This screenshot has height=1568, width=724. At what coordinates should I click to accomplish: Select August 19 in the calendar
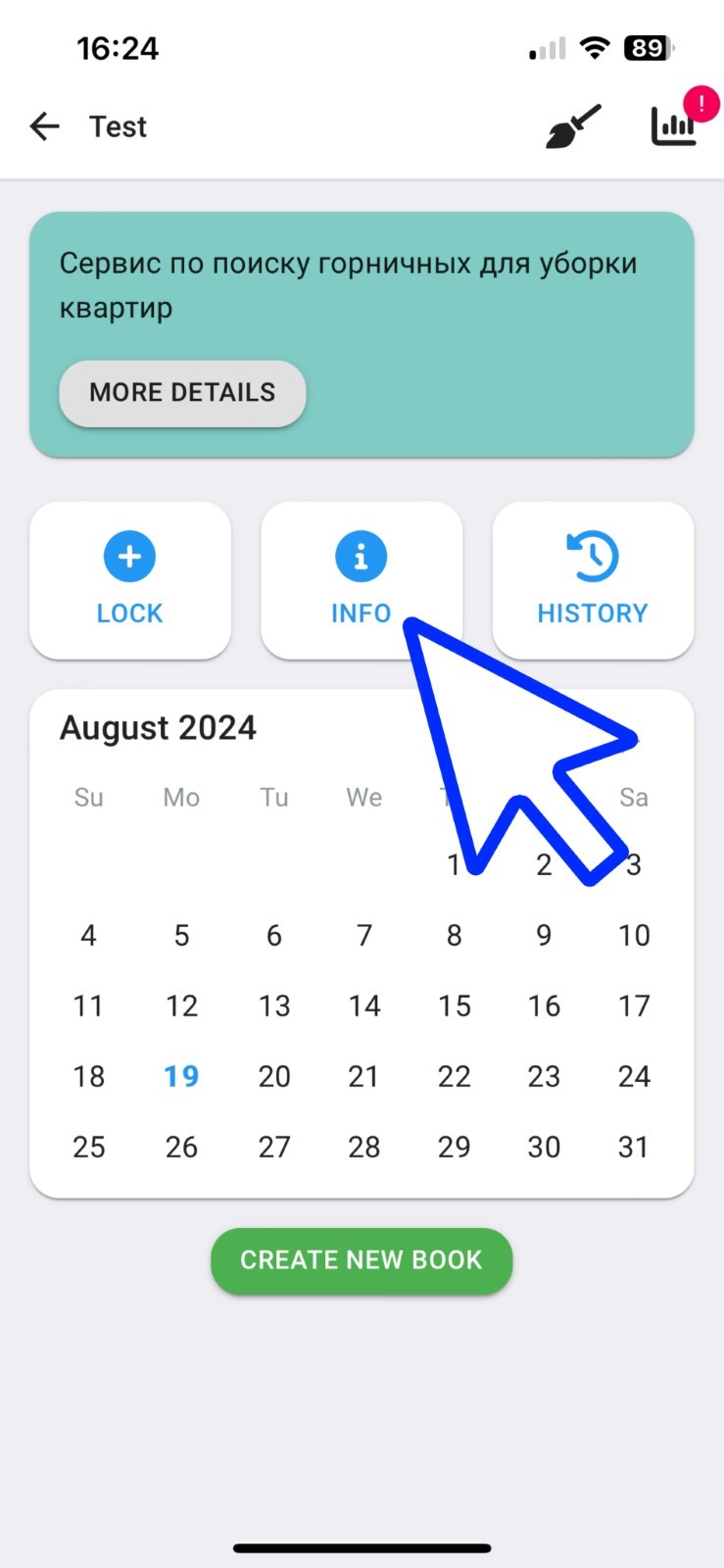pyautogui.click(x=181, y=1076)
